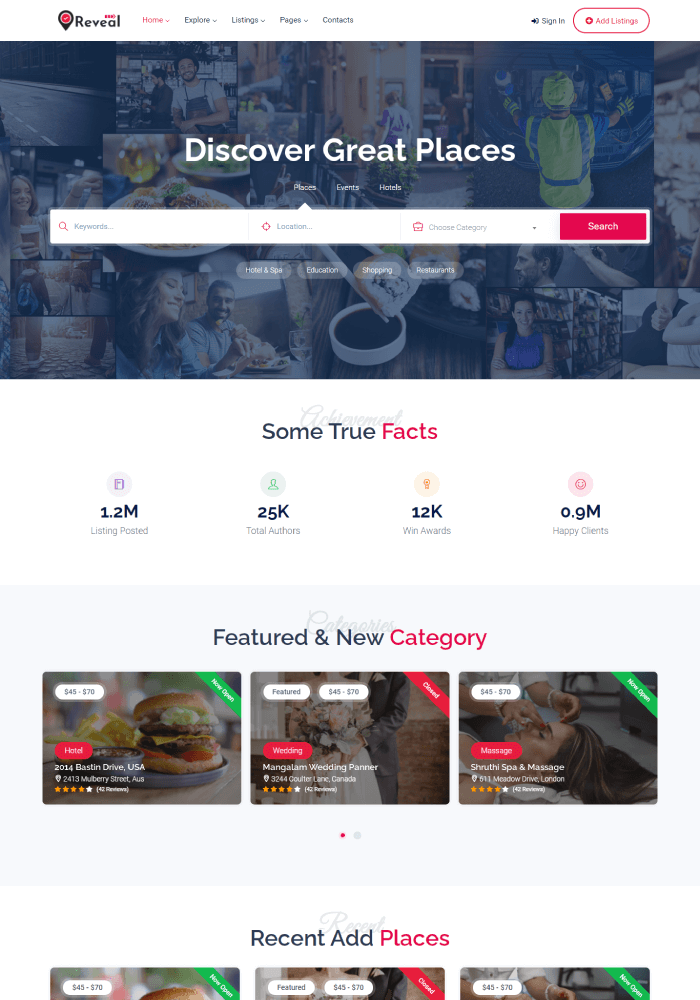The width and height of the screenshot is (700, 1000).
Task: Filter by the Hotel & Spa chip
Action: coord(264,270)
